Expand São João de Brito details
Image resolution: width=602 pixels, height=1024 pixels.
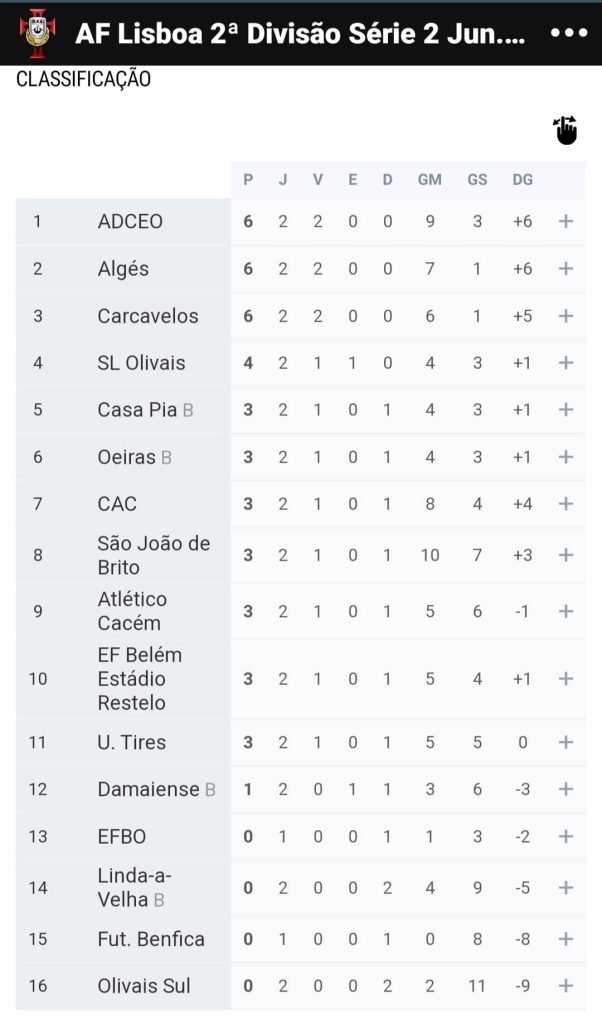pyautogui.click(x=566, y=555)
